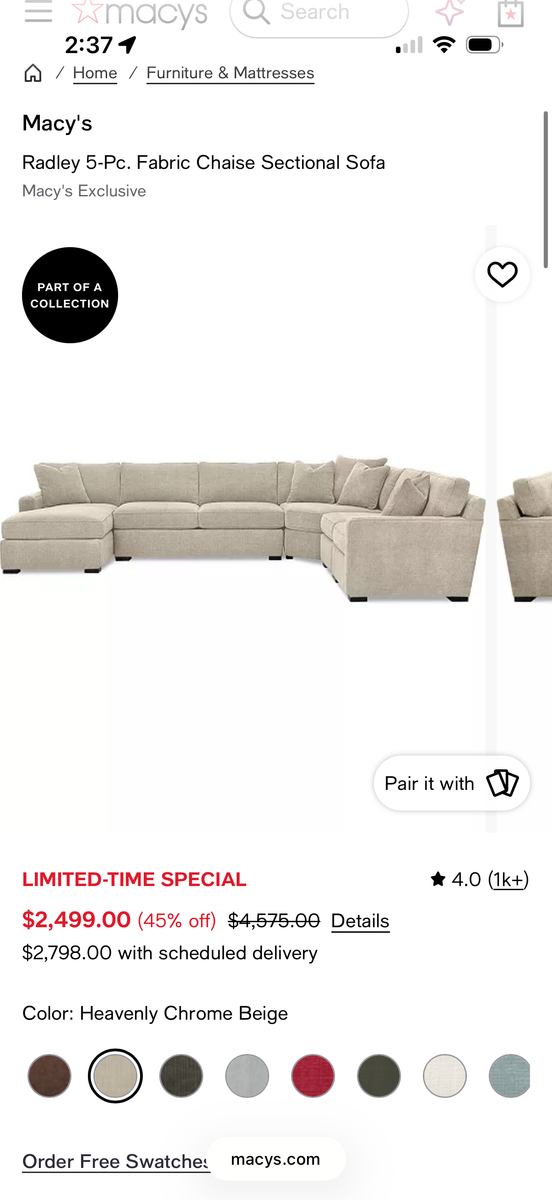This screenshot has height=1200, width=552.
Task: Open the Home breadcrumb link
Action: pos(95,73)
